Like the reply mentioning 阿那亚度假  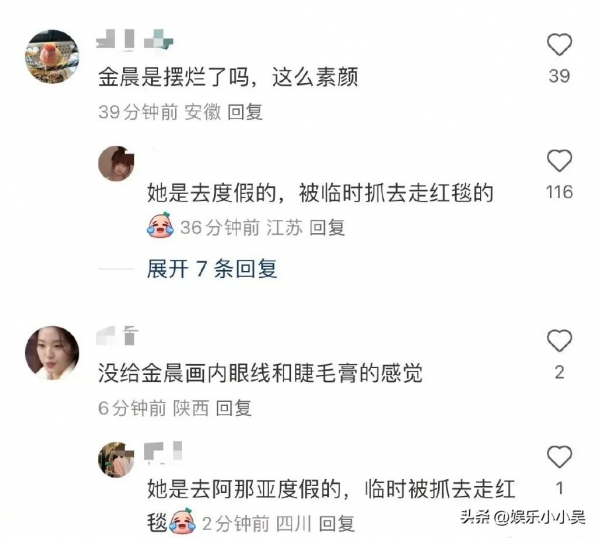560,457
